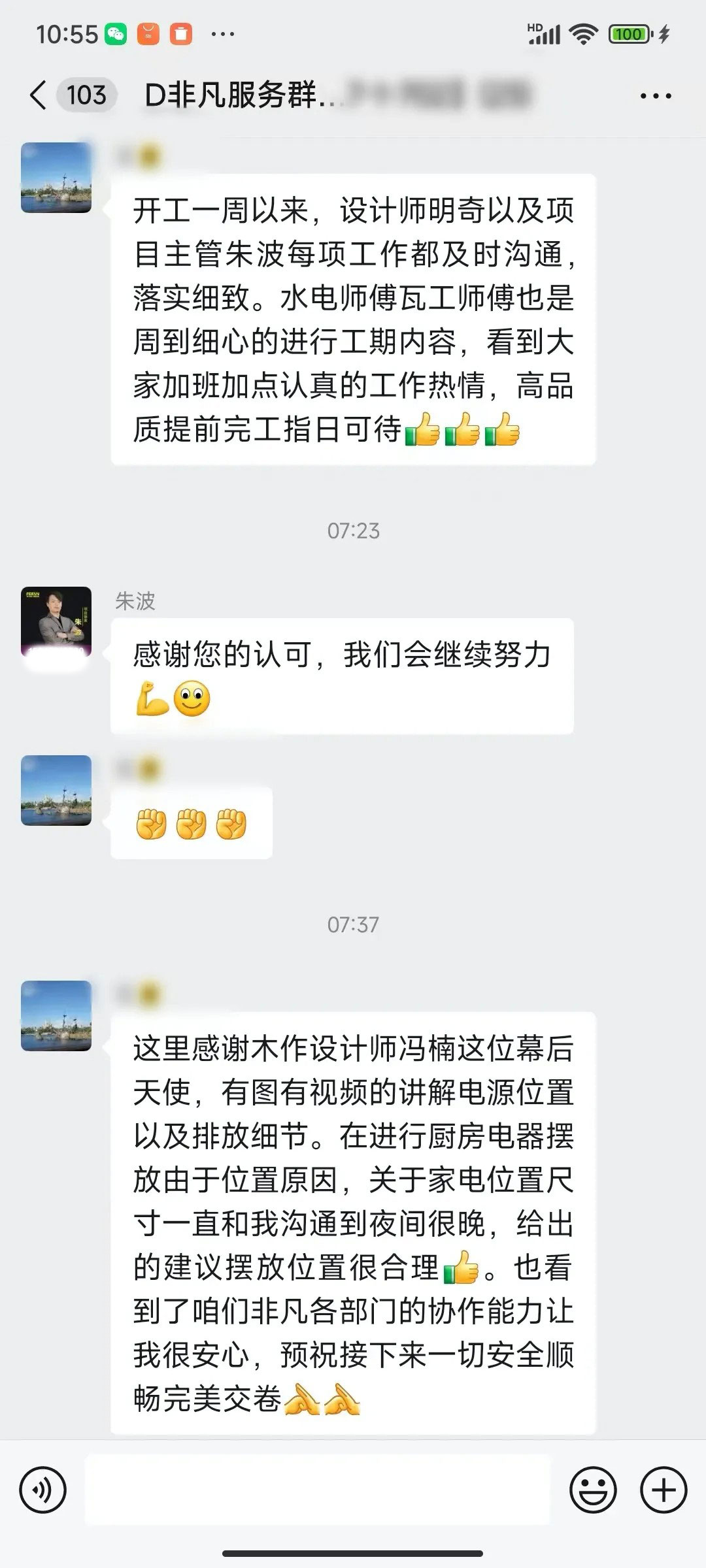This screenshot has width=706, height=1568.
Task: Open the plus attachment menu
Action: click(x=664, y=1491)
